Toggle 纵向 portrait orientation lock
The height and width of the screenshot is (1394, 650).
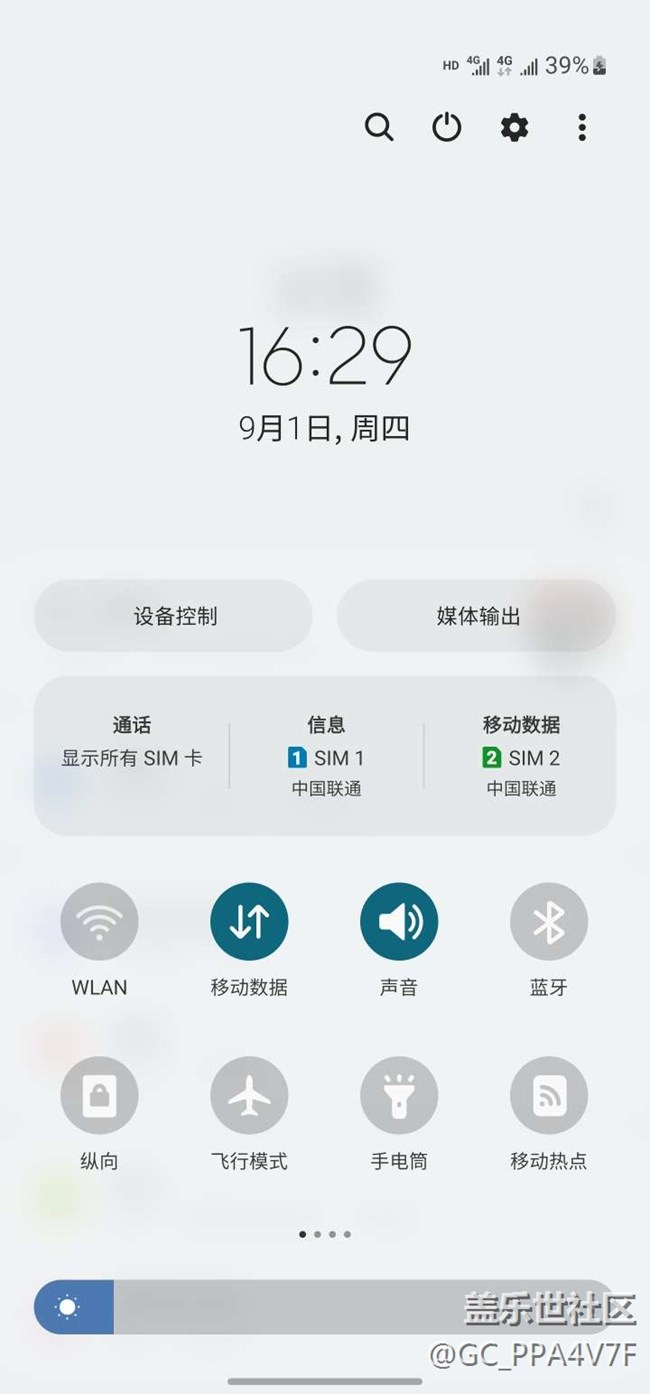99,1096
